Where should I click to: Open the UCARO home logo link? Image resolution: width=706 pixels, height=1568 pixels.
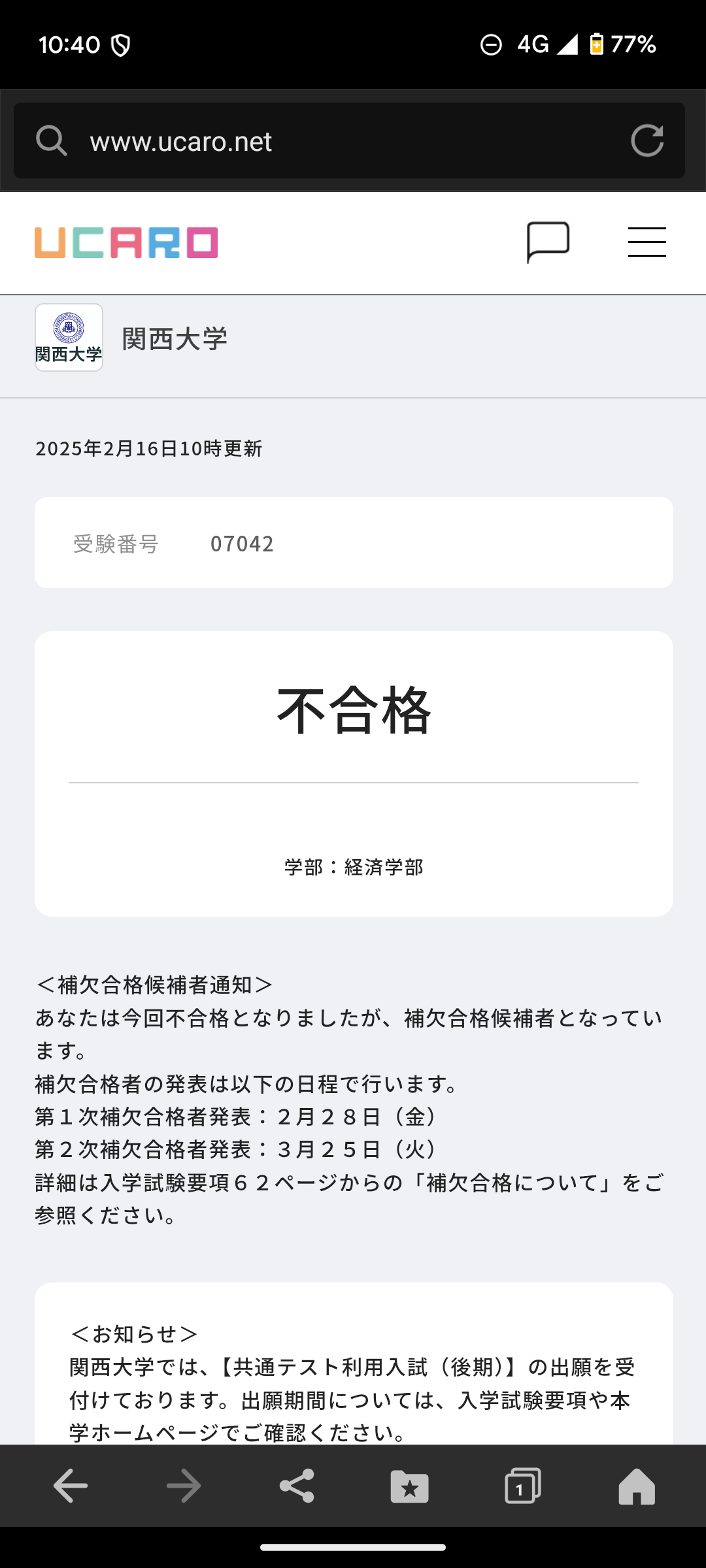126,242
